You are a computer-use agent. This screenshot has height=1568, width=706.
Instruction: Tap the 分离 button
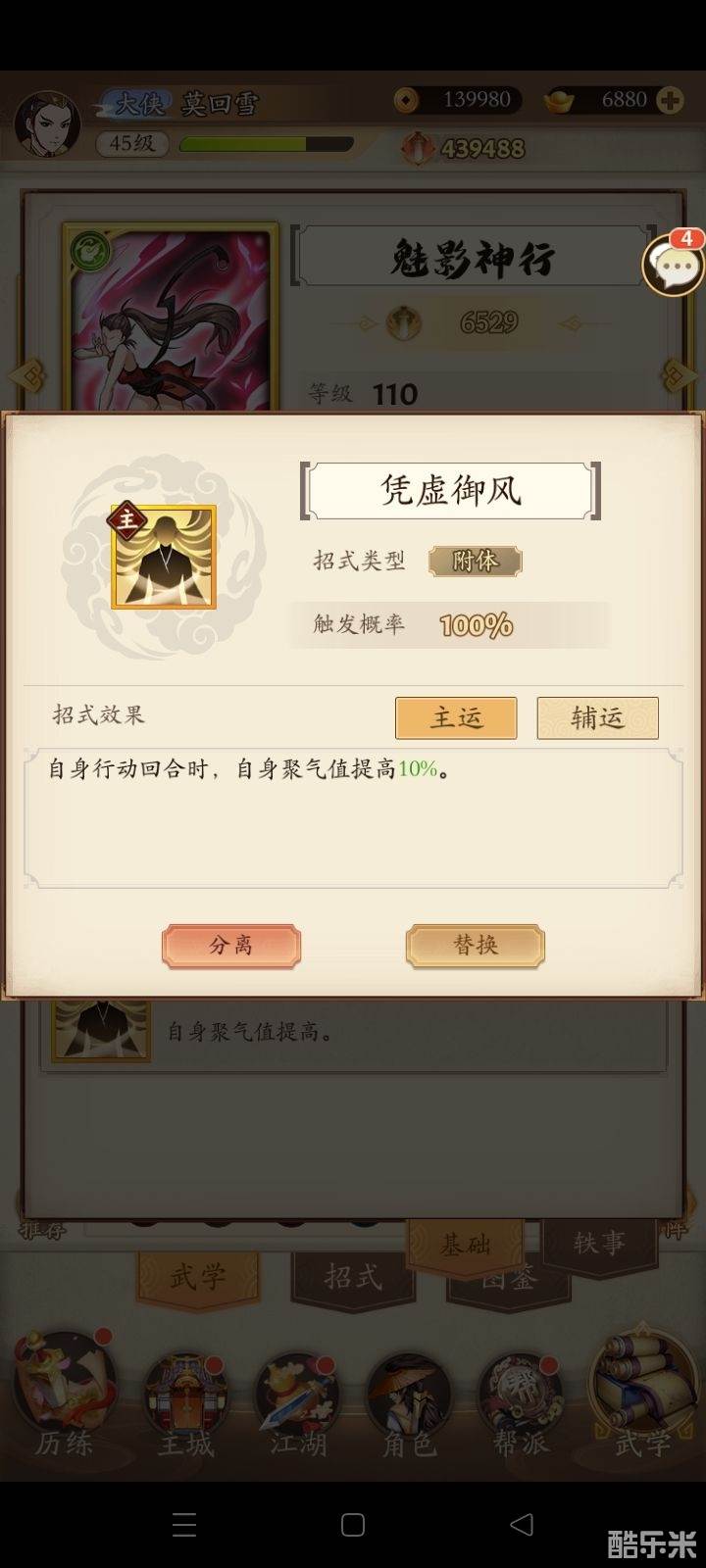coord(231,946)
